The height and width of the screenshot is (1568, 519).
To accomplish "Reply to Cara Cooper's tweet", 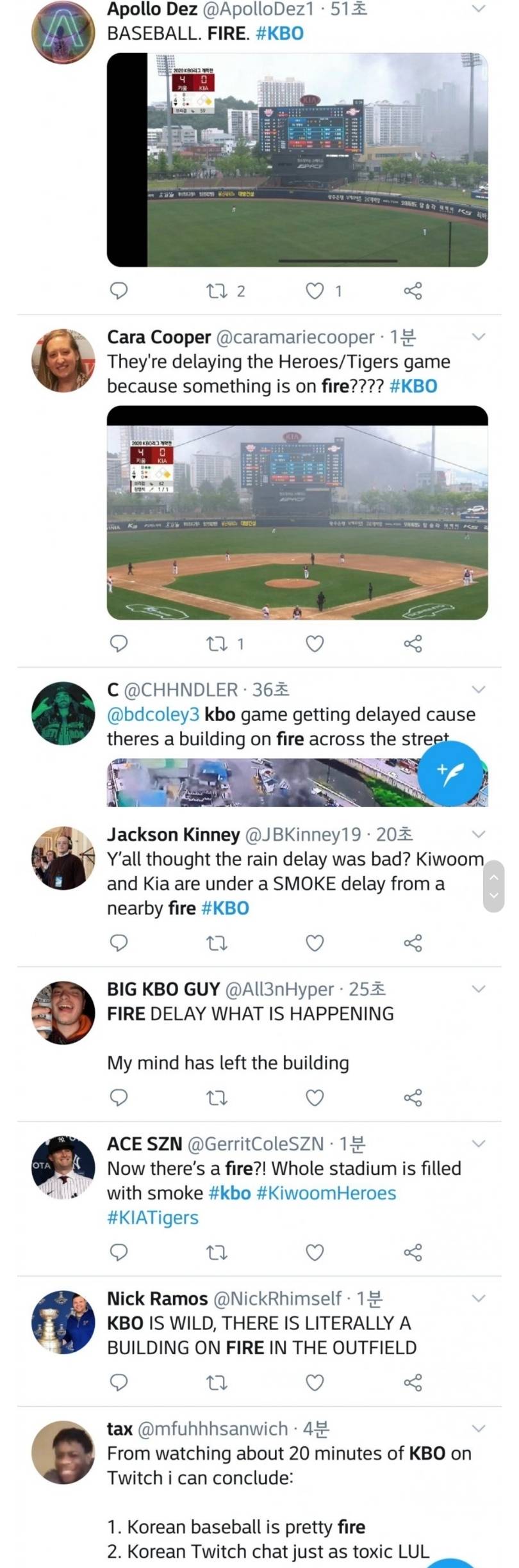I will [x=119, y=643].
